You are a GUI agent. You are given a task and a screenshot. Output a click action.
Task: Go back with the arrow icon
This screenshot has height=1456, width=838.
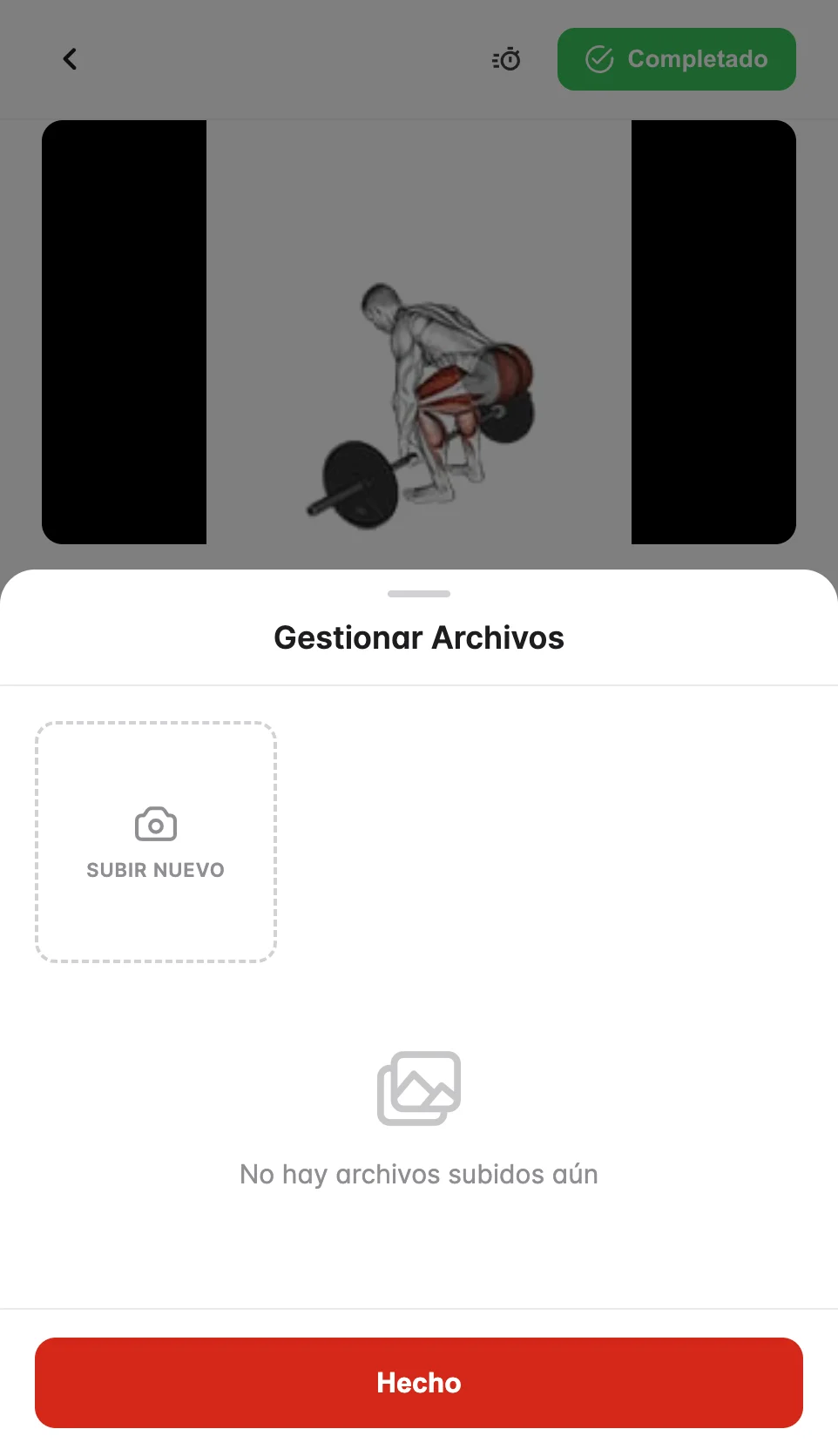(71, 59)
